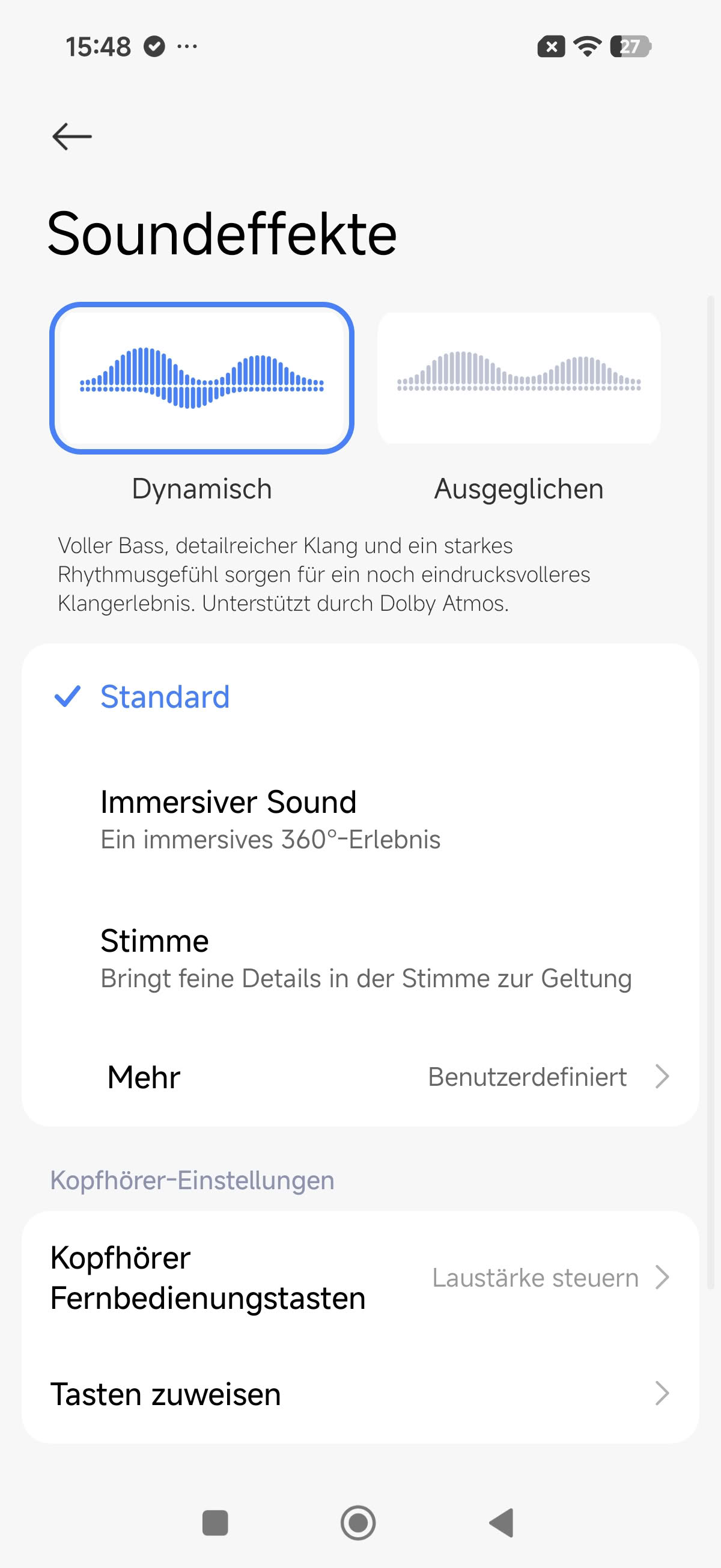Open recent apps from navigation bar
The height and width of the screenshot is (1568, 721).
(214, 1524)
